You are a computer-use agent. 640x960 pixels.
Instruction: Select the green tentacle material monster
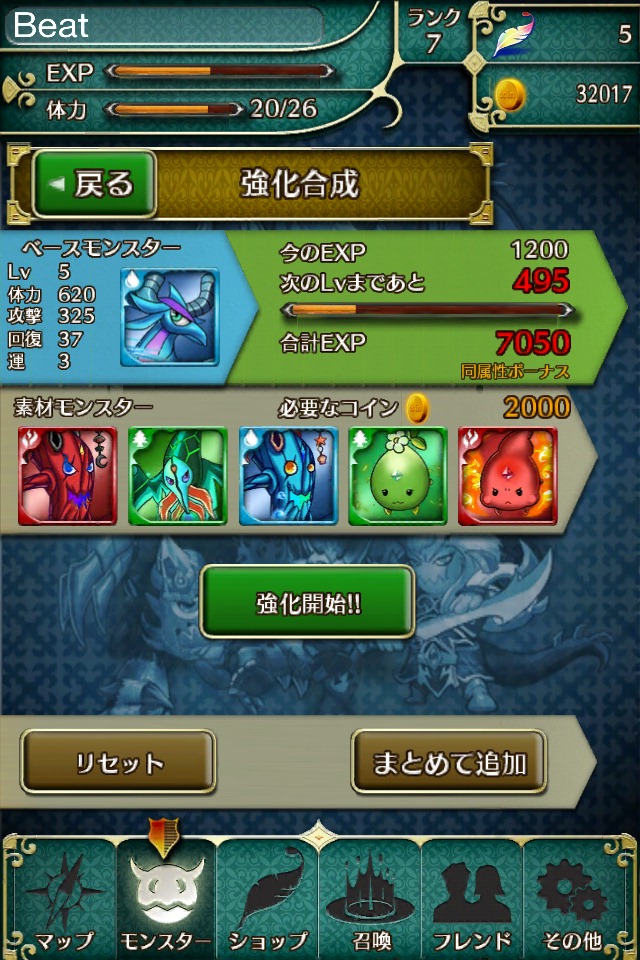point(177,476)
